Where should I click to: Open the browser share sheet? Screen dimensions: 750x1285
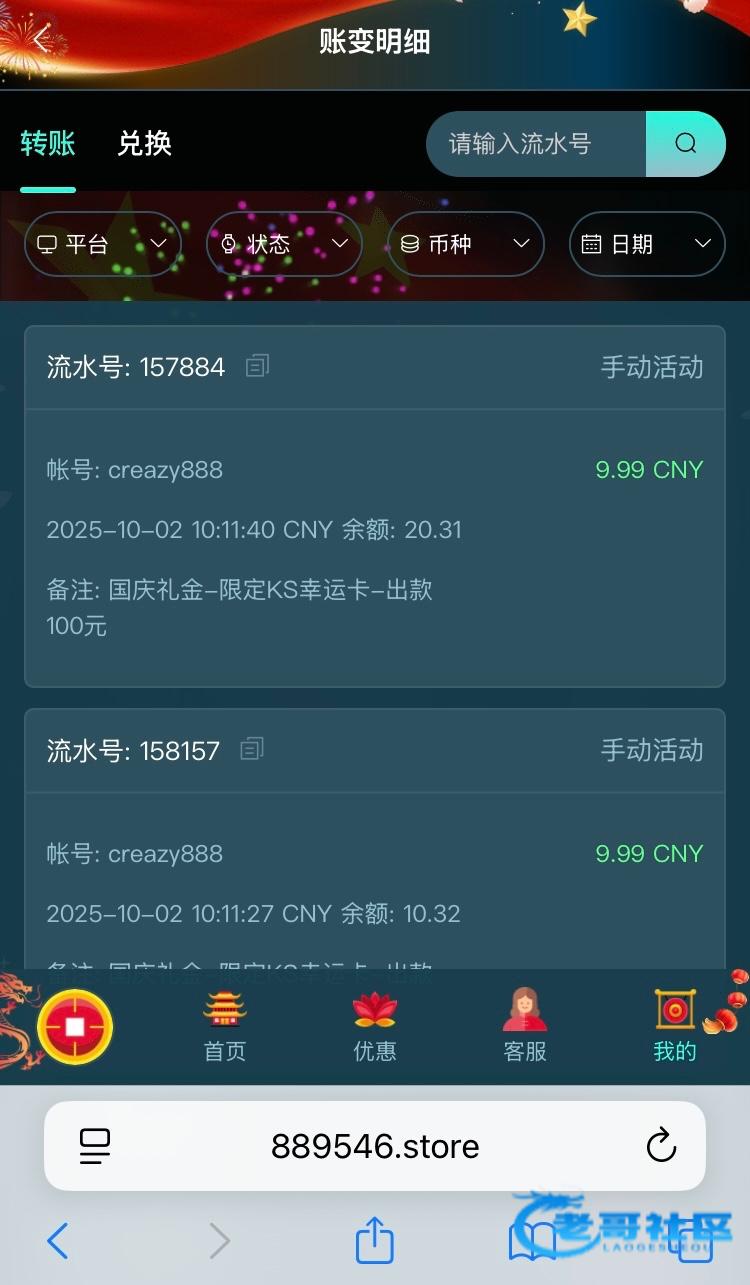click(375, 1241)
